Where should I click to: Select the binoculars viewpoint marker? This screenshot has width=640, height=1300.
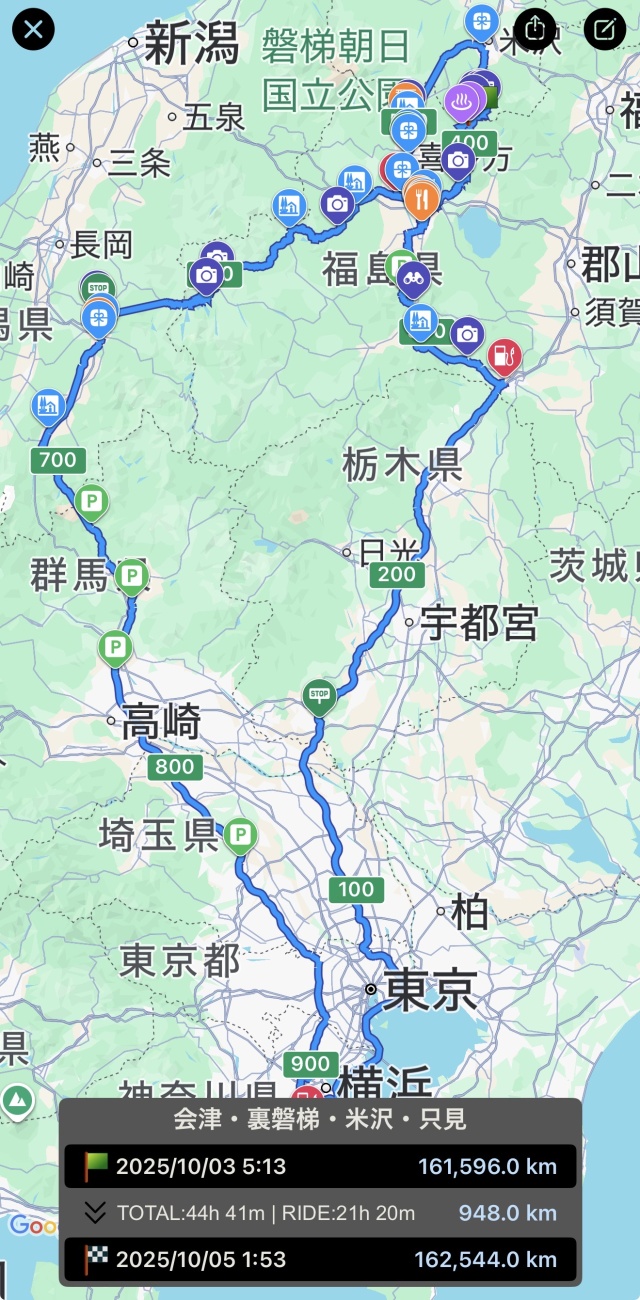coord(413,277)
